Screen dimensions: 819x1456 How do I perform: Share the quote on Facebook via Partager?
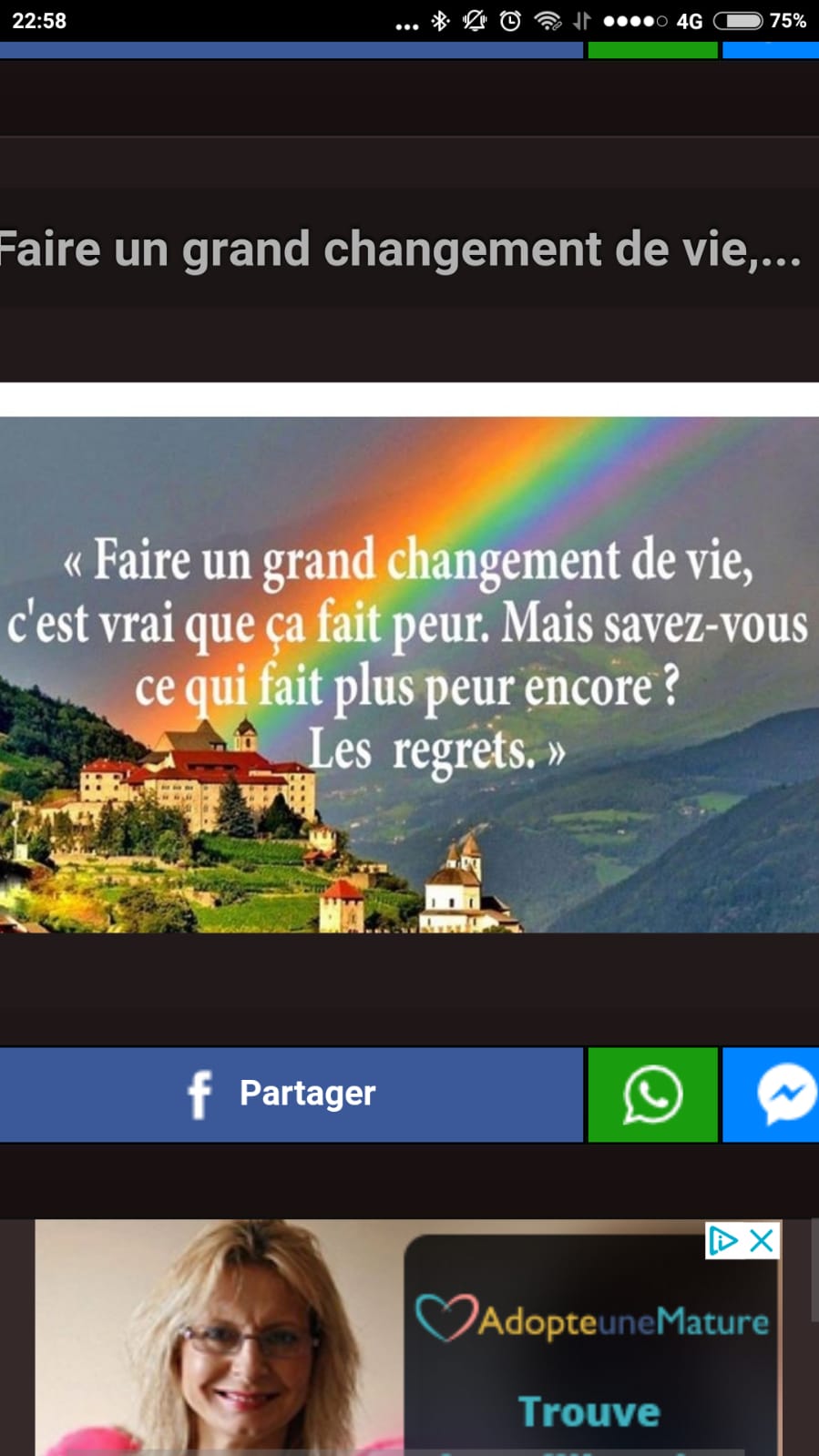(x=290, y=1094)
